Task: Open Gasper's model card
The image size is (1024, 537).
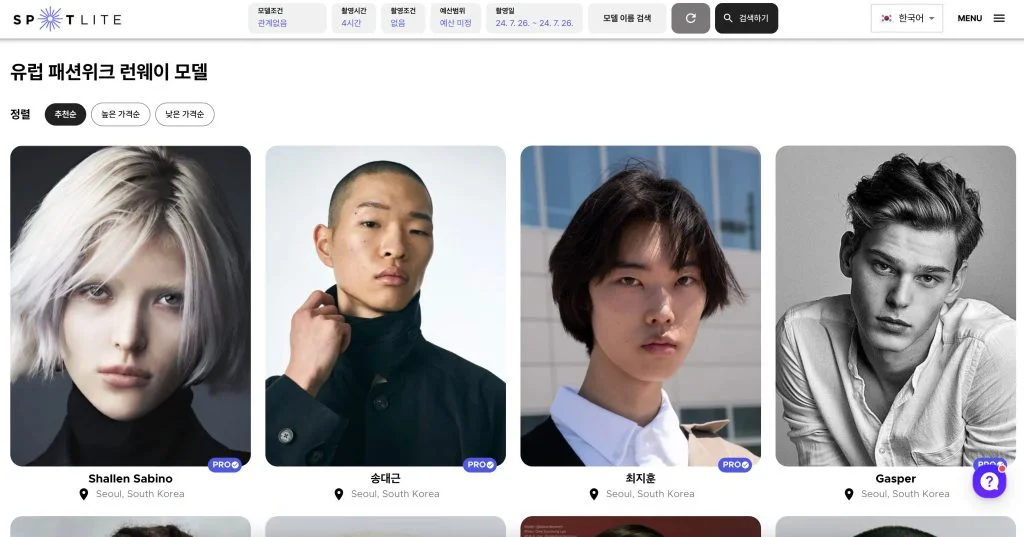Action: [x=895, y=306]
